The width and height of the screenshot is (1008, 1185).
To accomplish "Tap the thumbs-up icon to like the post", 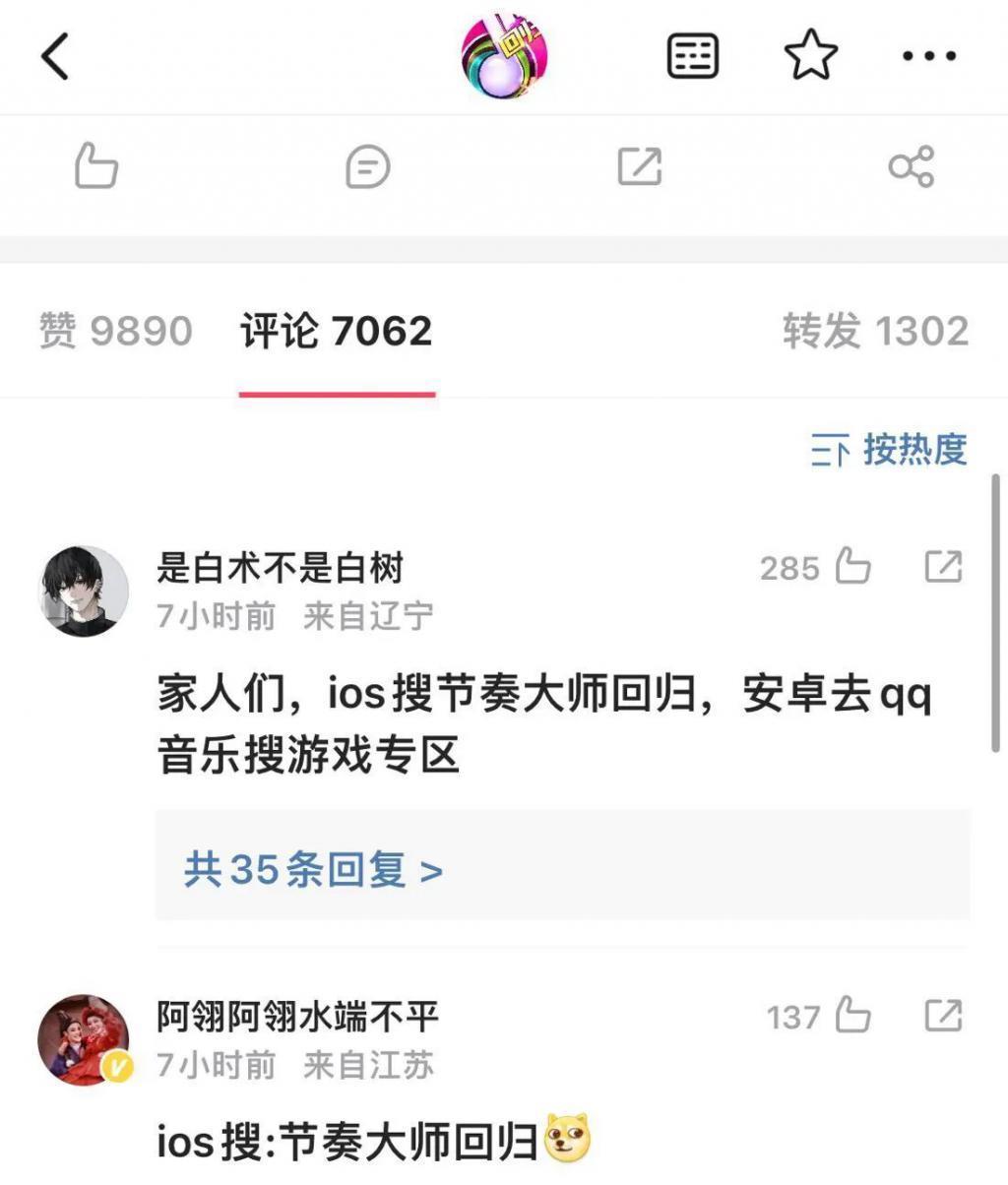I will pyautogui.click(x=94, y=167).
